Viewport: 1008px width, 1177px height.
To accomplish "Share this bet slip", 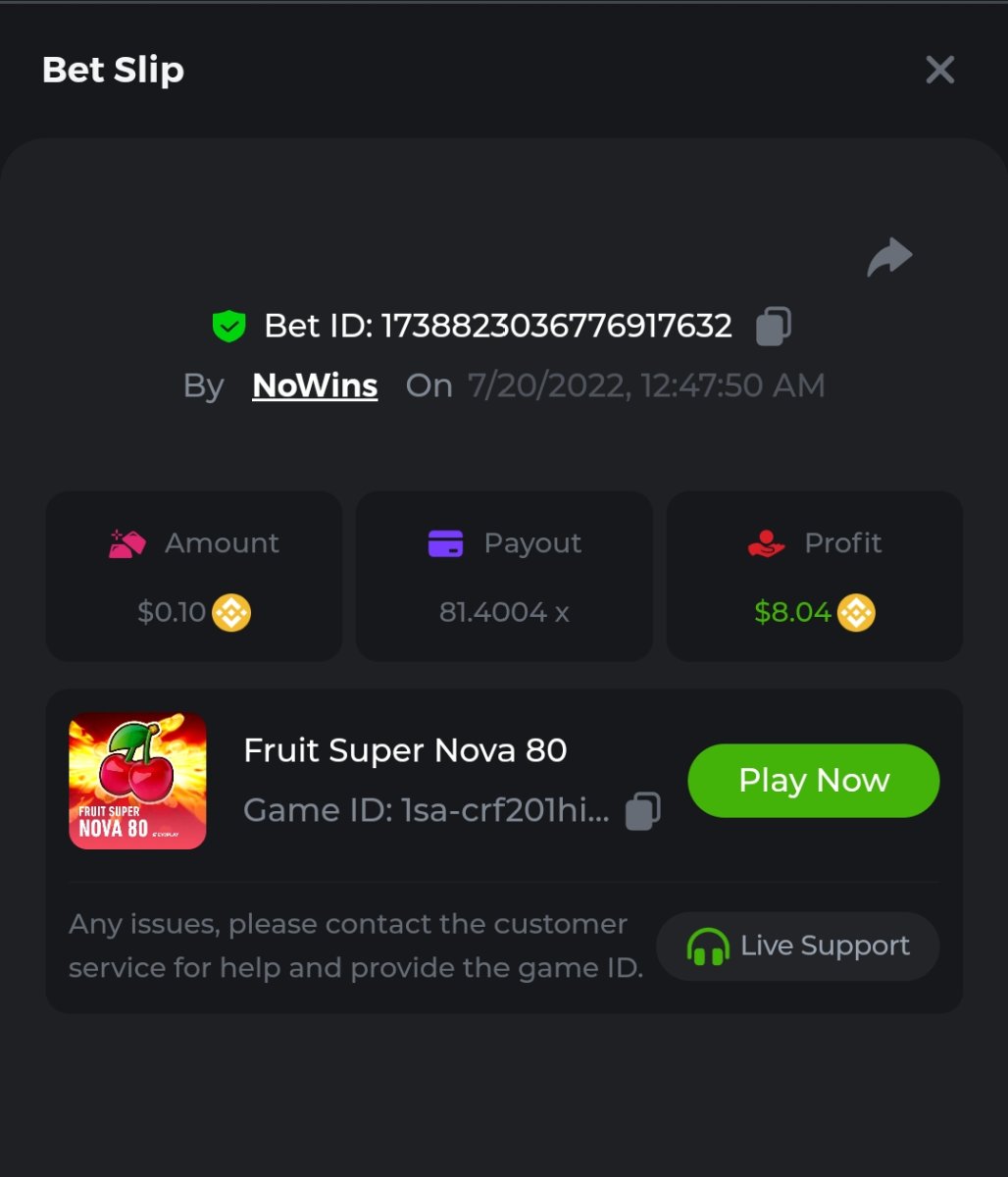I will [889, 258].
